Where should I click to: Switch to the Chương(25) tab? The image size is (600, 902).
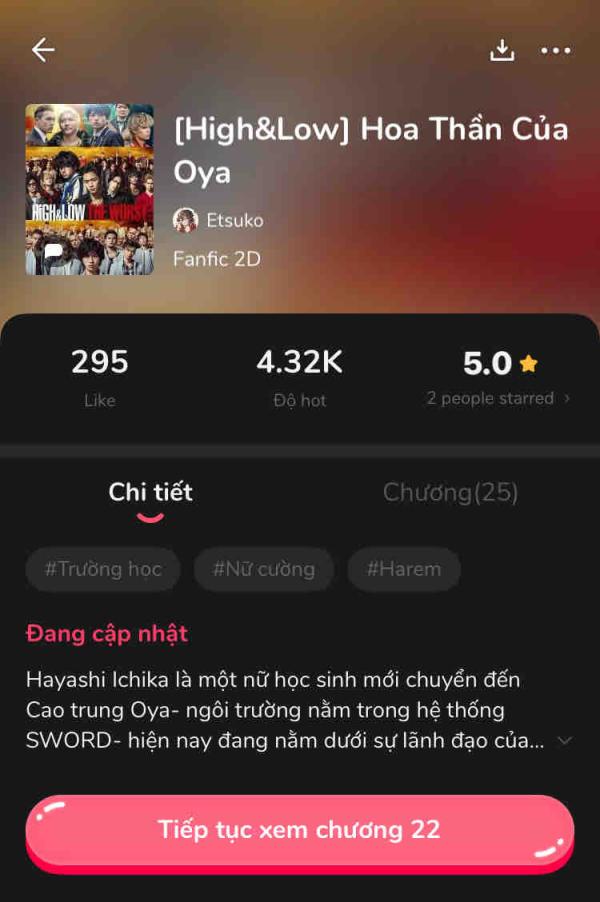[x=450, y=492]
